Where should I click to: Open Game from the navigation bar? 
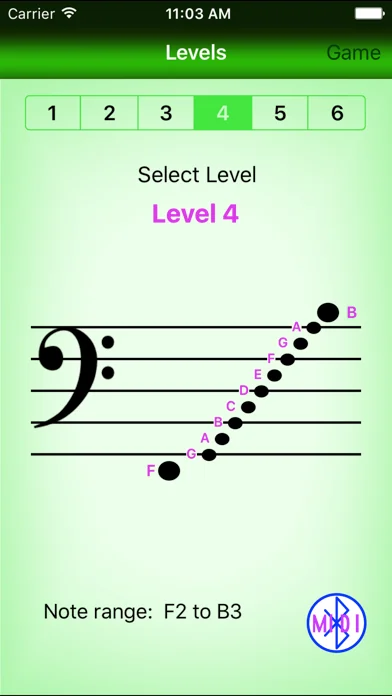[353, 53]
